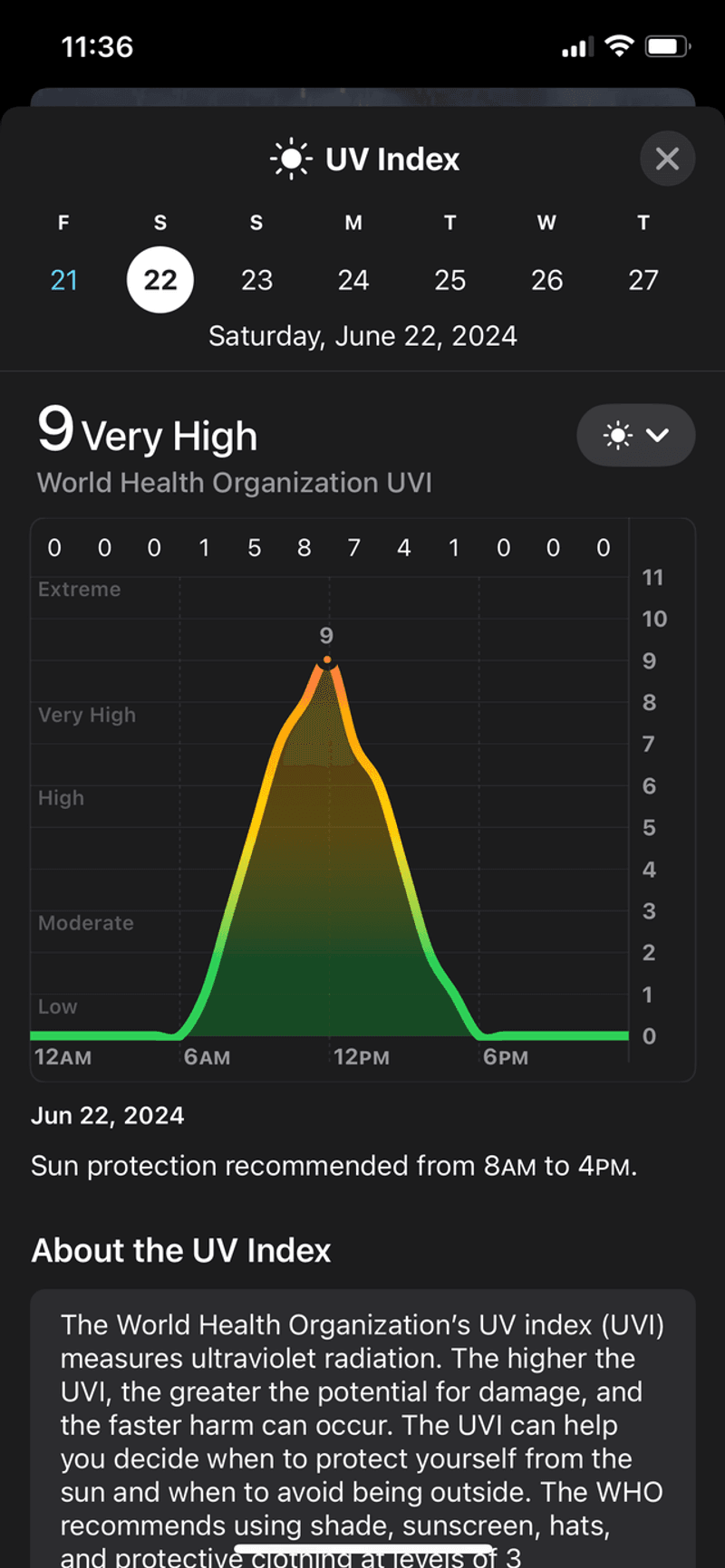The width and height of the screenshot is (725, 1568).
Task: Choose Thursday the 27th
Action: click(x=643, y=280)
